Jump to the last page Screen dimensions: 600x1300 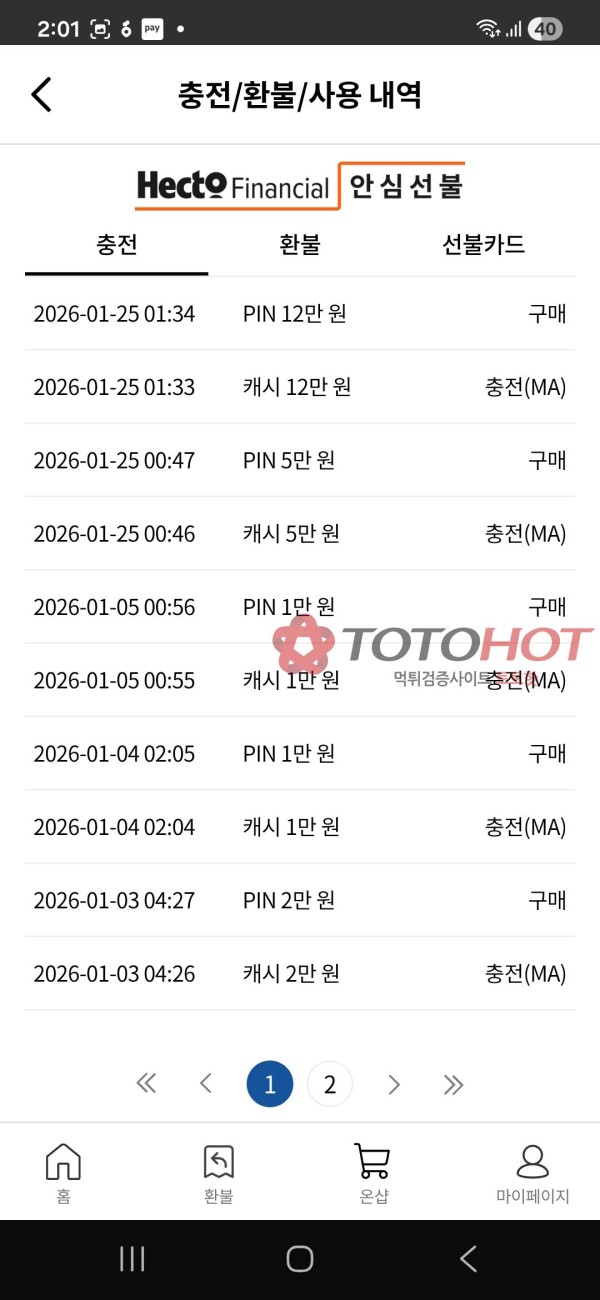point(453,1084)
